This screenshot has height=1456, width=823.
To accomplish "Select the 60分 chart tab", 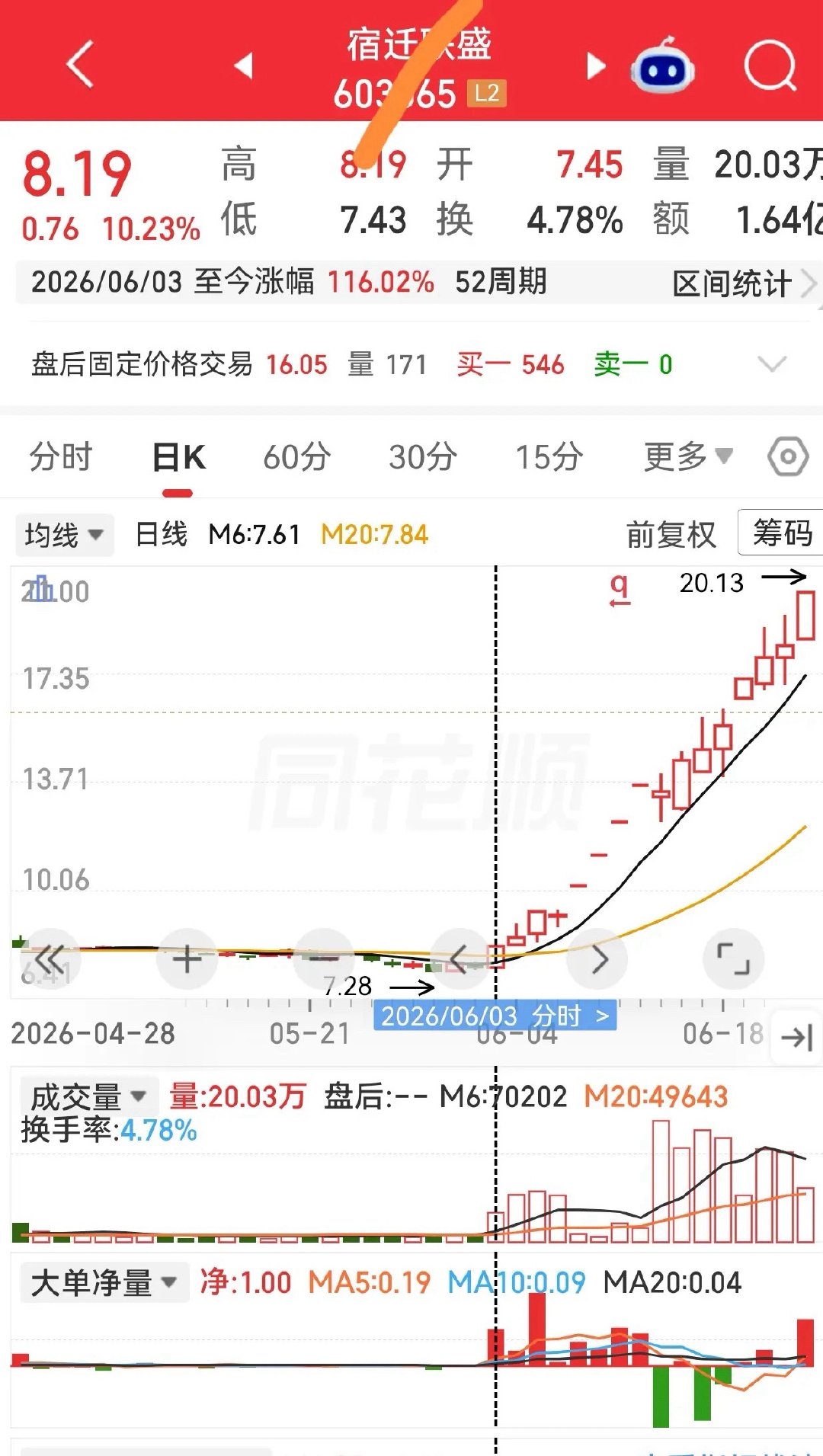I will (297, 457).
